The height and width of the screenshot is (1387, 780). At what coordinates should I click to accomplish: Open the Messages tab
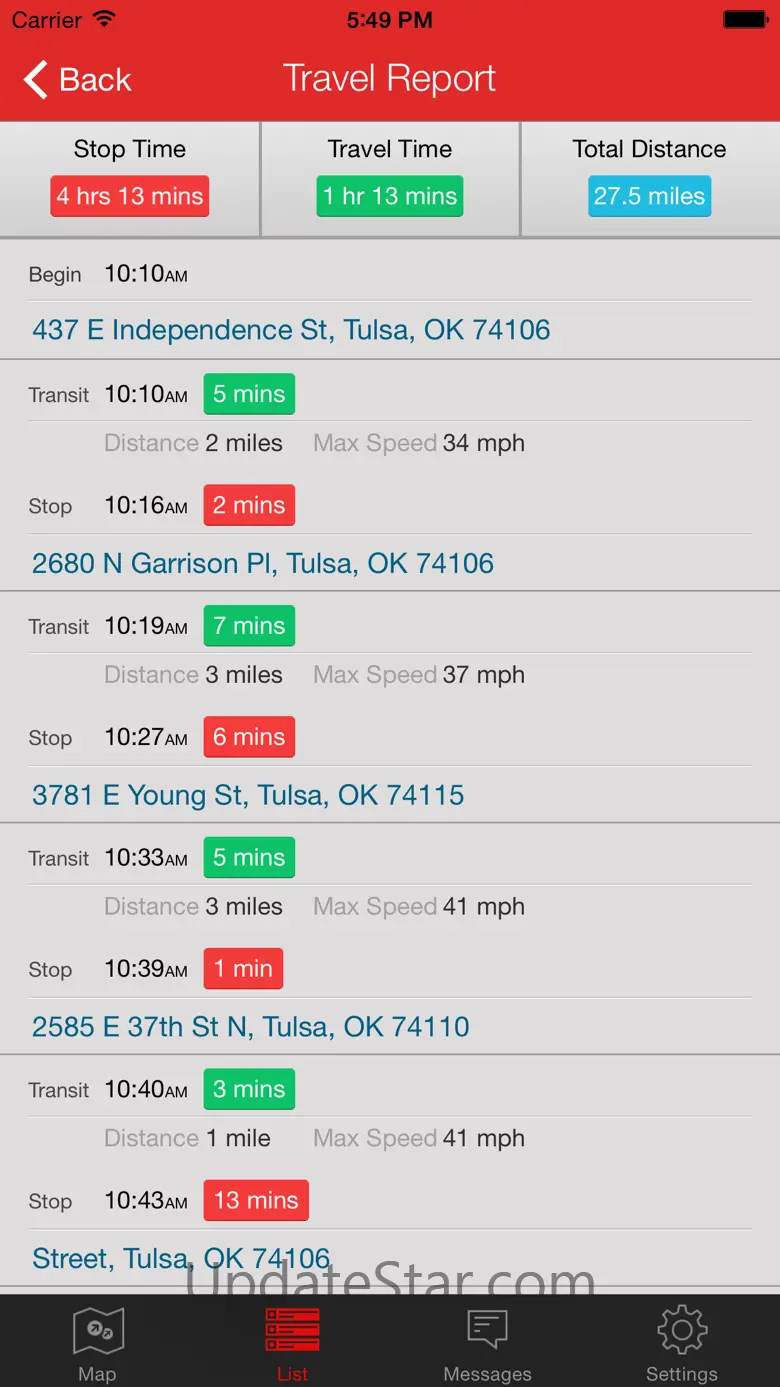click(x=487, y=1342)
